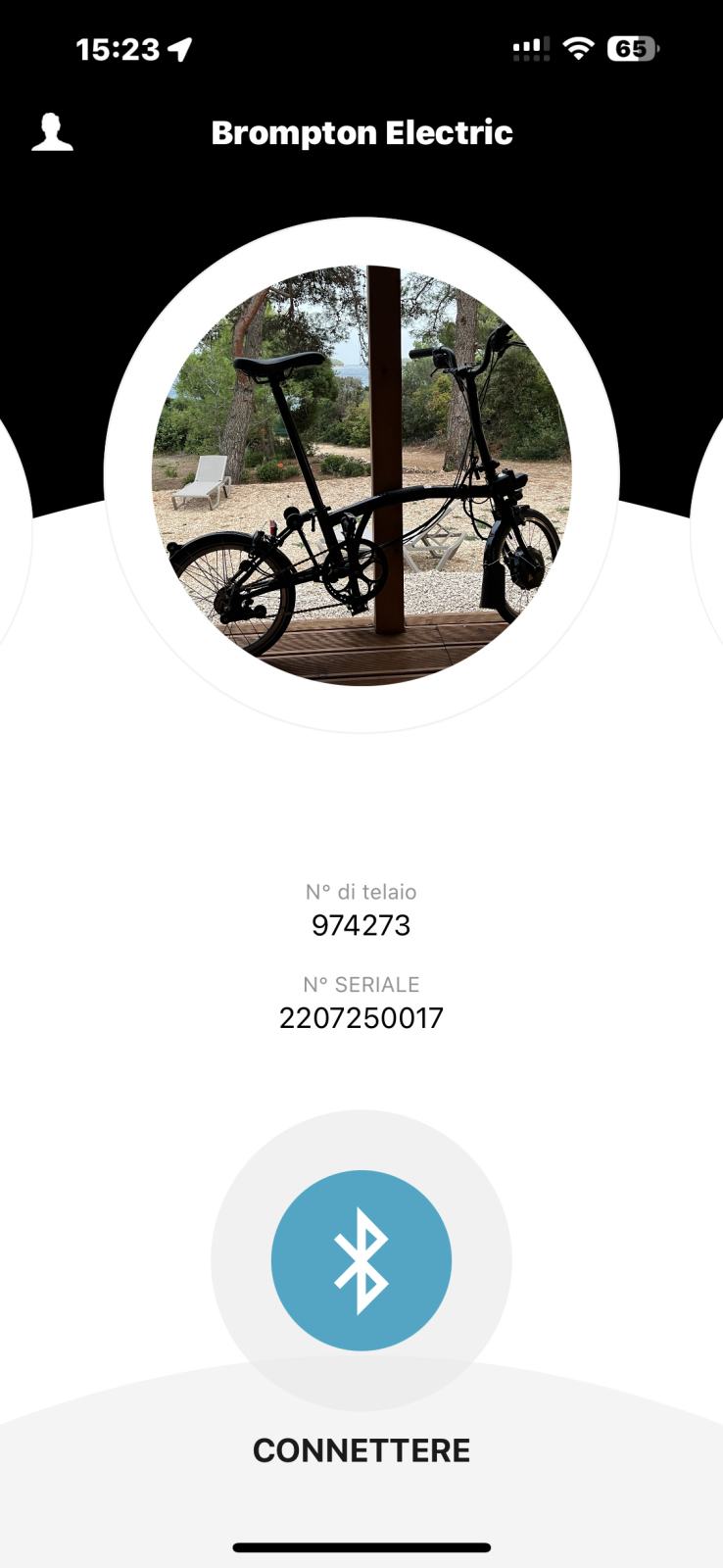Tap the serial number 2207250017
723x1568 pixels.
[x=361, y=1018]
